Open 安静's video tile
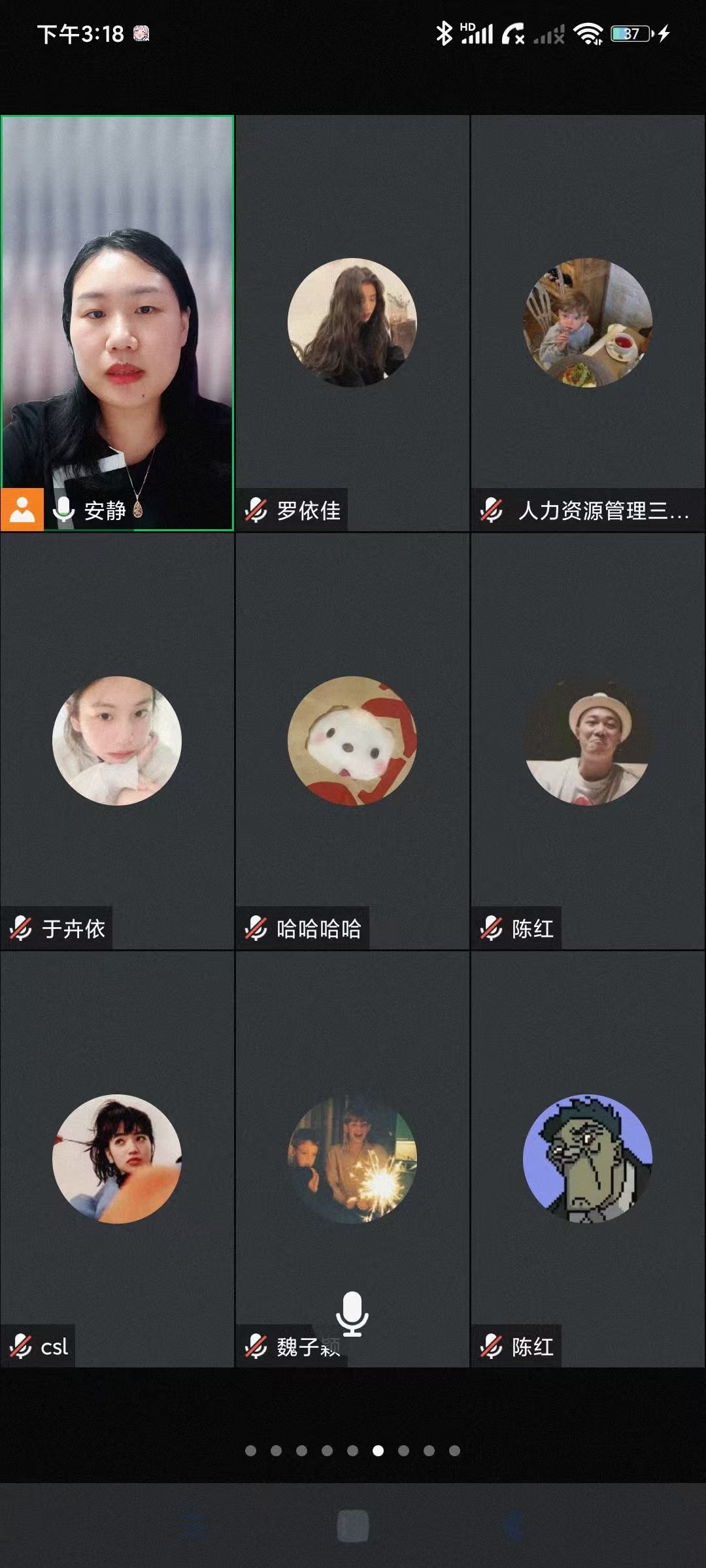Screen dimensions: 706x1568 pyautogui.click(x=117, y=323)
